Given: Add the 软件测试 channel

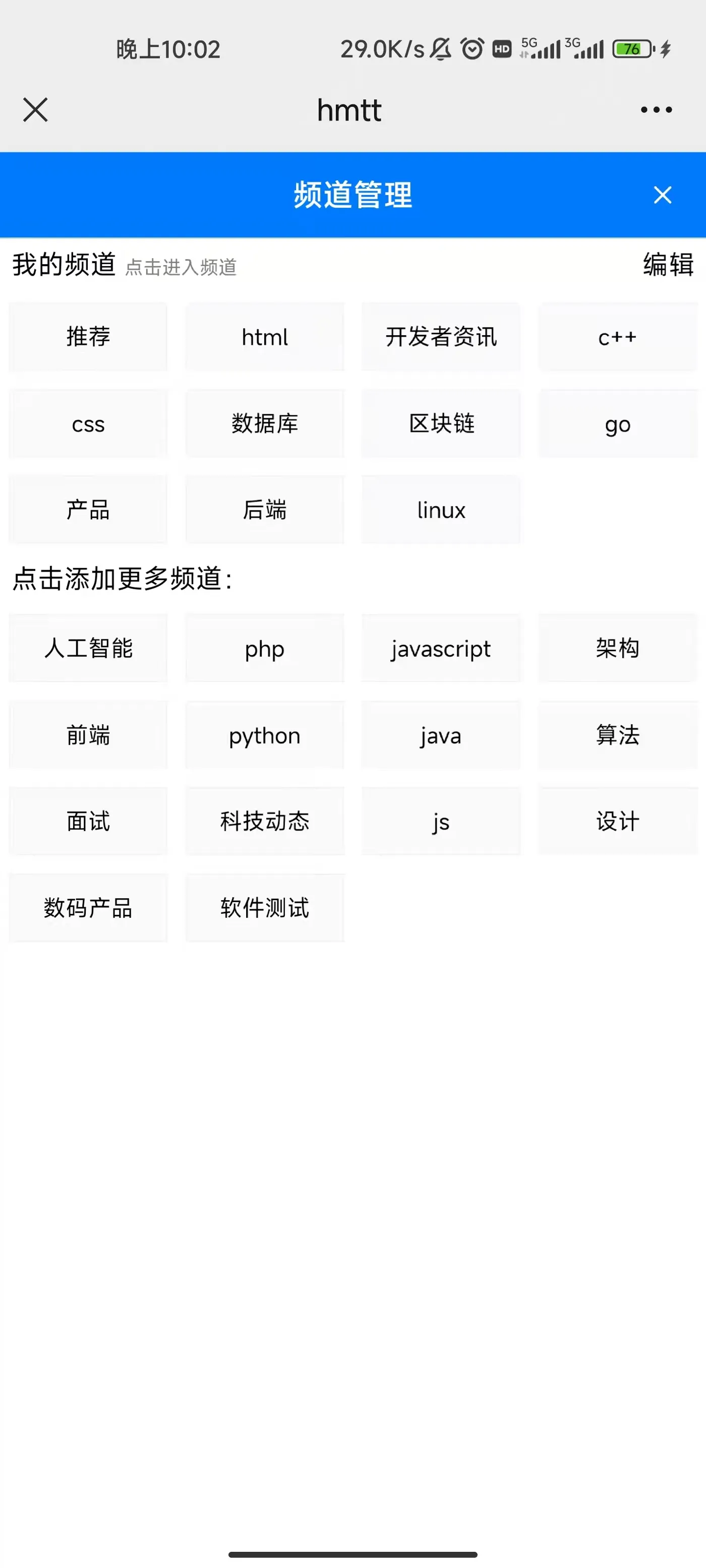Looking at the screenshot, I should pyautogui.click(x=264, y=908).
